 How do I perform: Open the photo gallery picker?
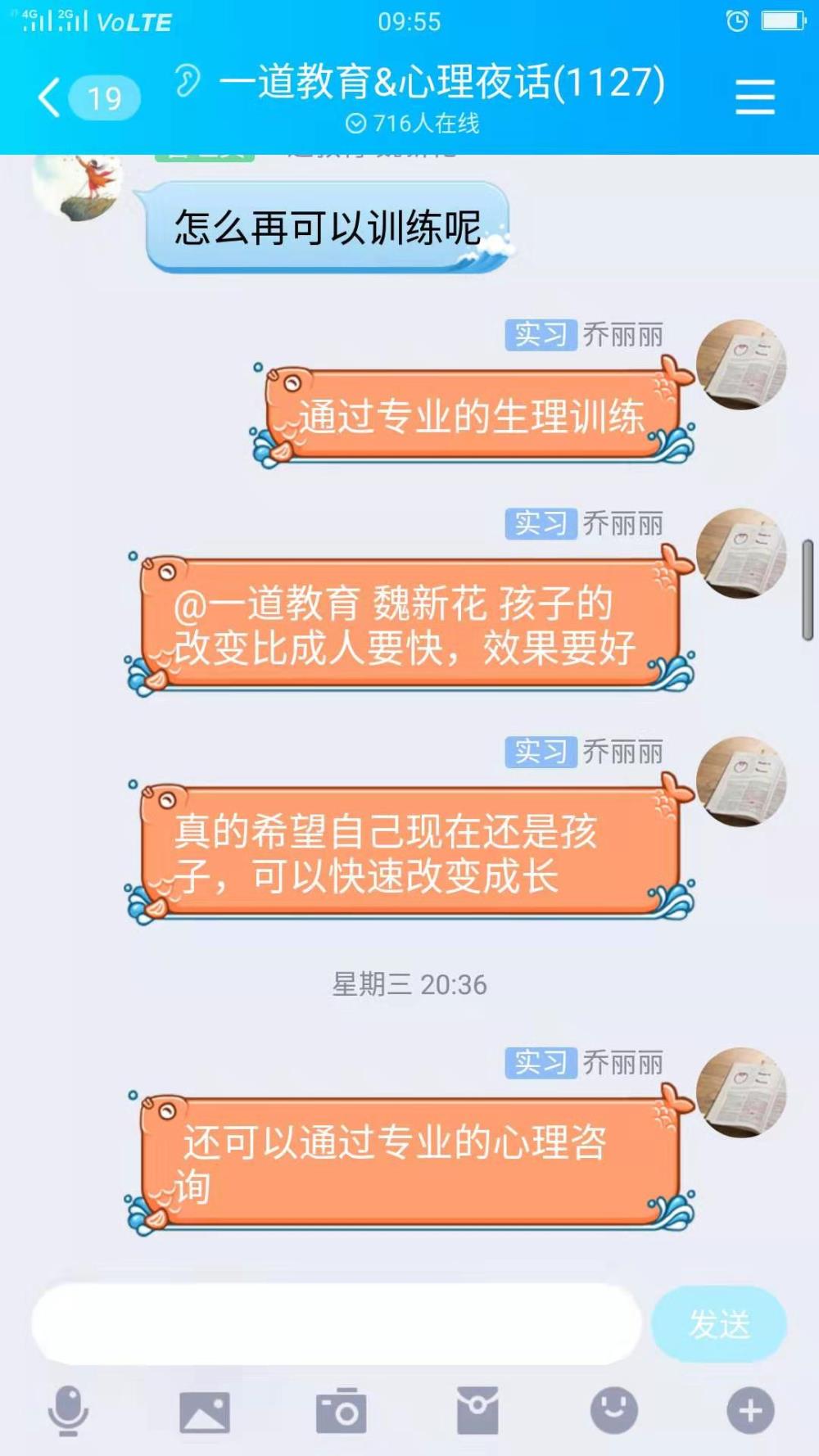pos(205,1412)
